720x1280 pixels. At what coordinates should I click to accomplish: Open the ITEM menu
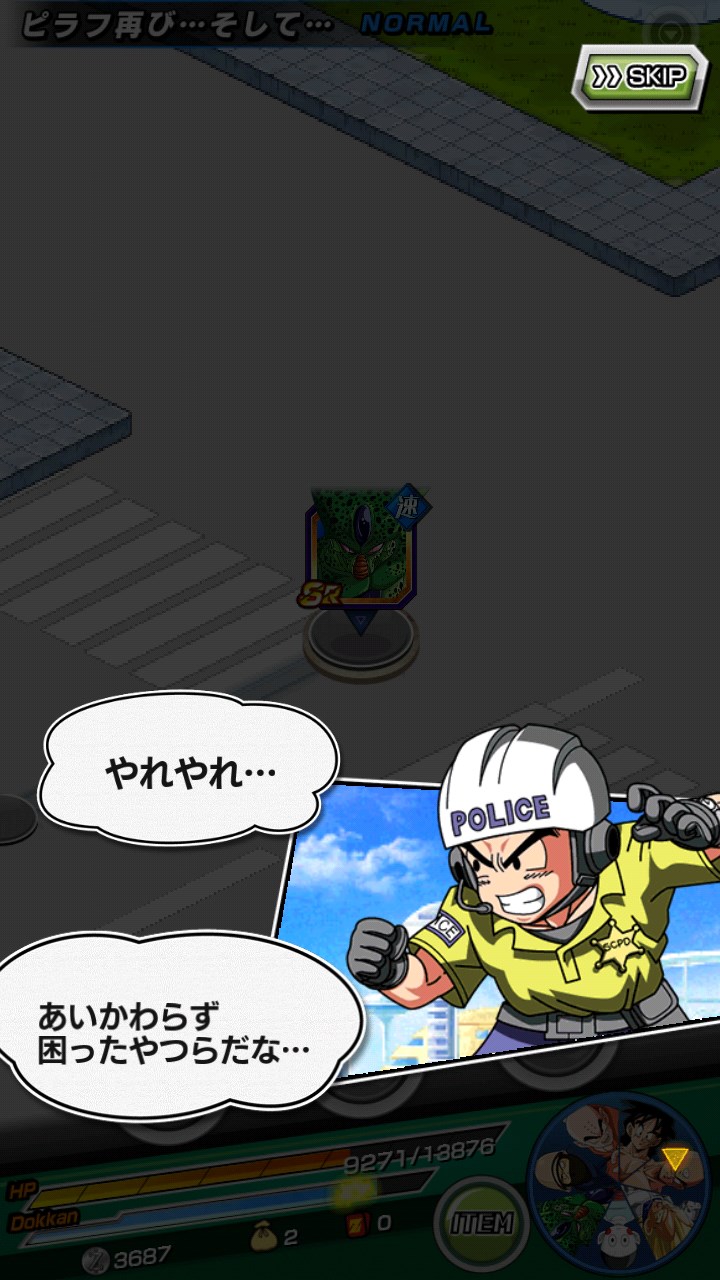coord(482,1222)
